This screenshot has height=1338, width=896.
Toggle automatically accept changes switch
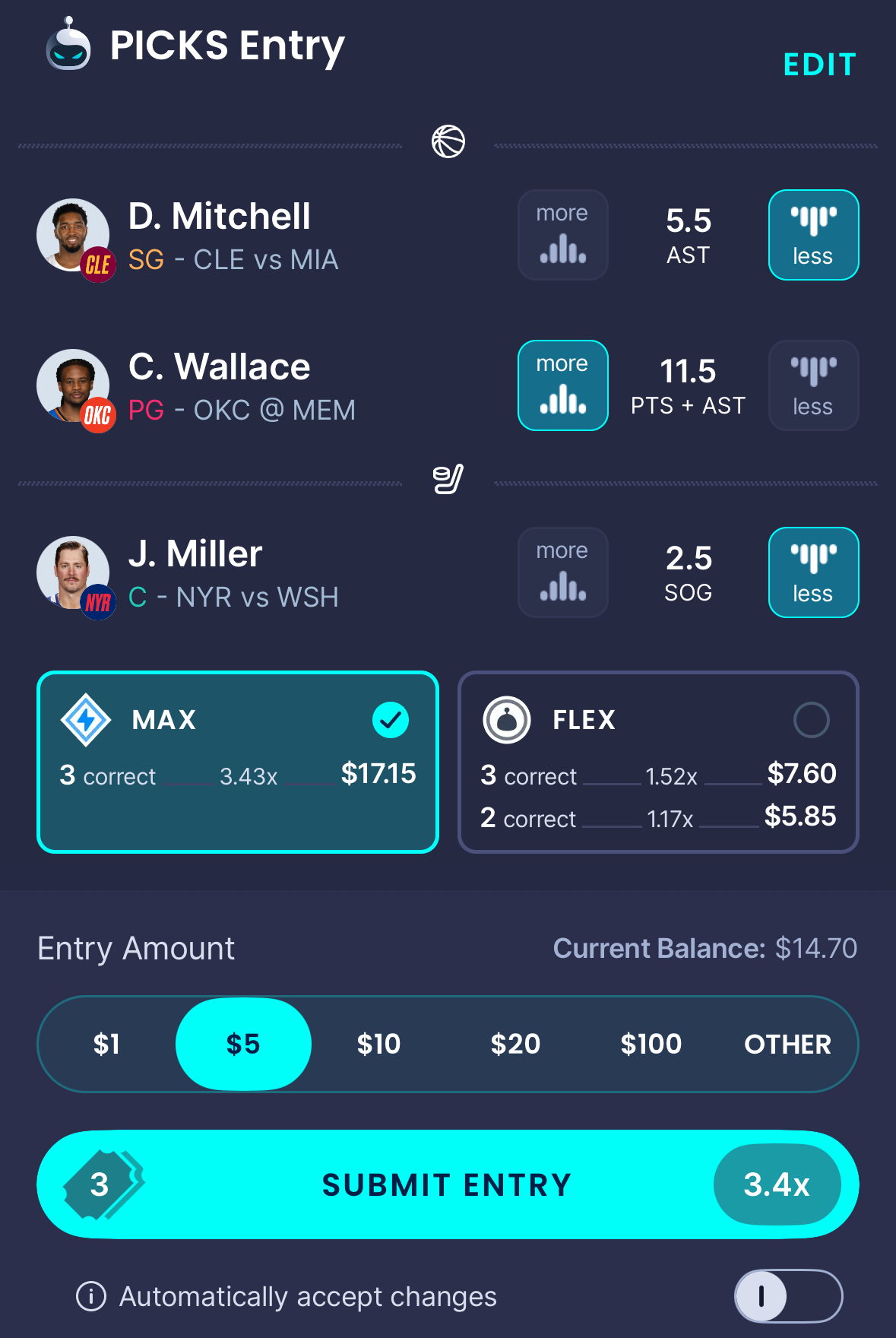coord(788,1295)
